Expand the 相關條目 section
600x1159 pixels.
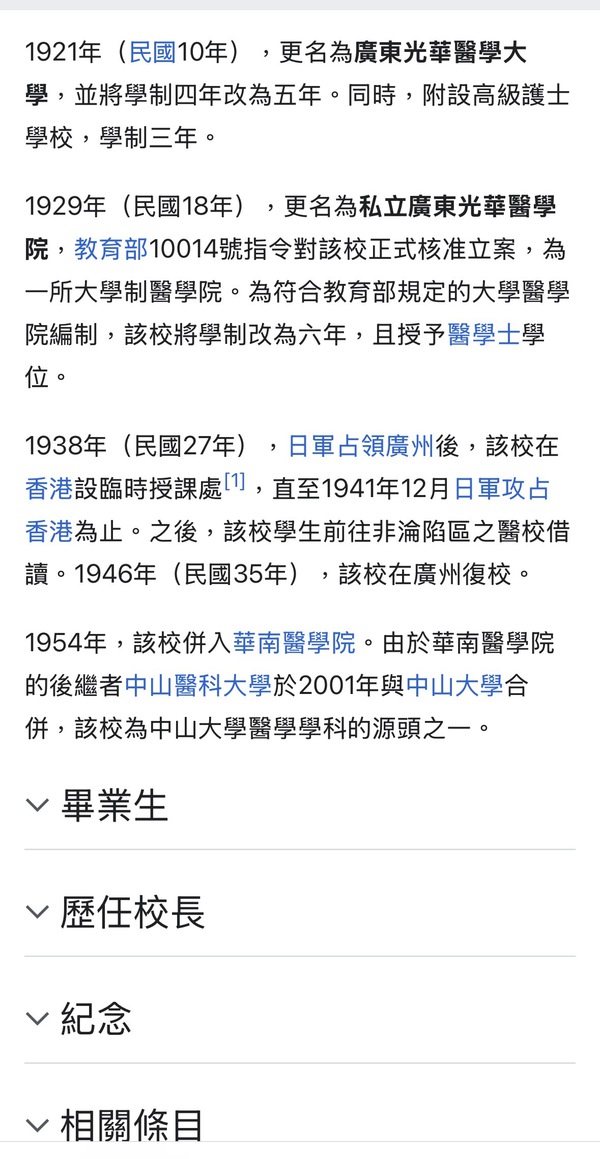(132, 1125)
